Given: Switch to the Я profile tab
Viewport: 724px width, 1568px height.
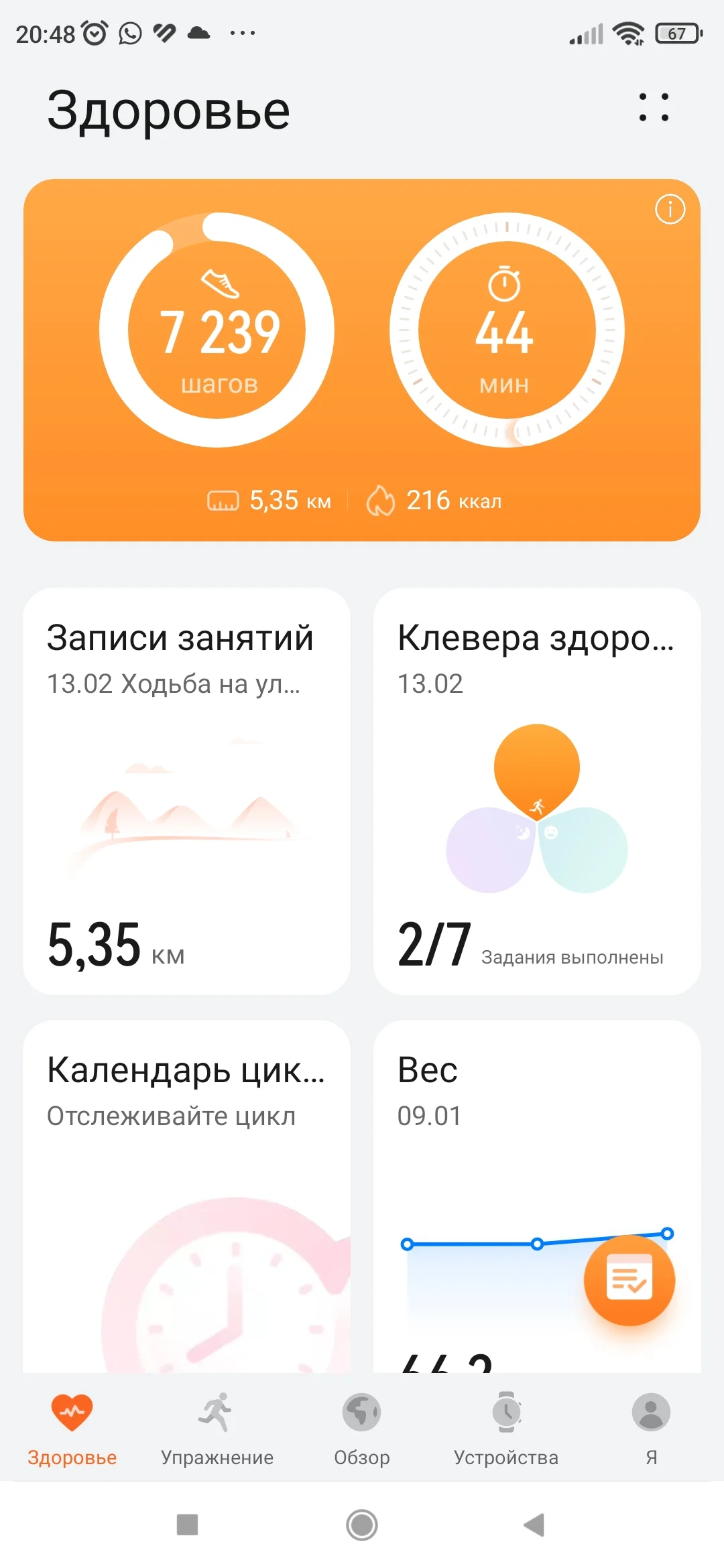Looking at the screenshot, I should pyautogui.click(x=651, y=1427).
